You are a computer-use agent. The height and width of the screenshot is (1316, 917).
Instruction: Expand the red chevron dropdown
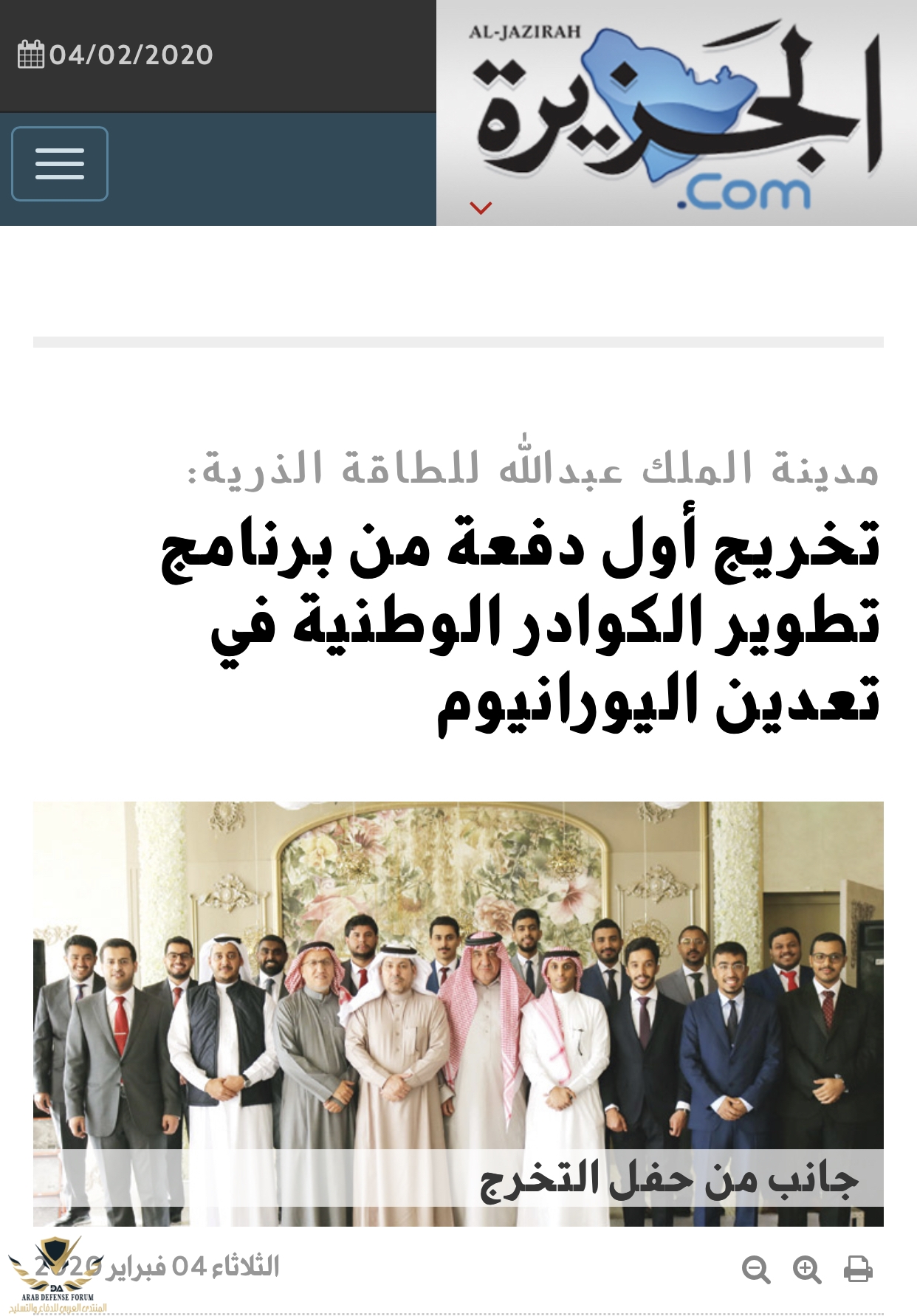481,208
